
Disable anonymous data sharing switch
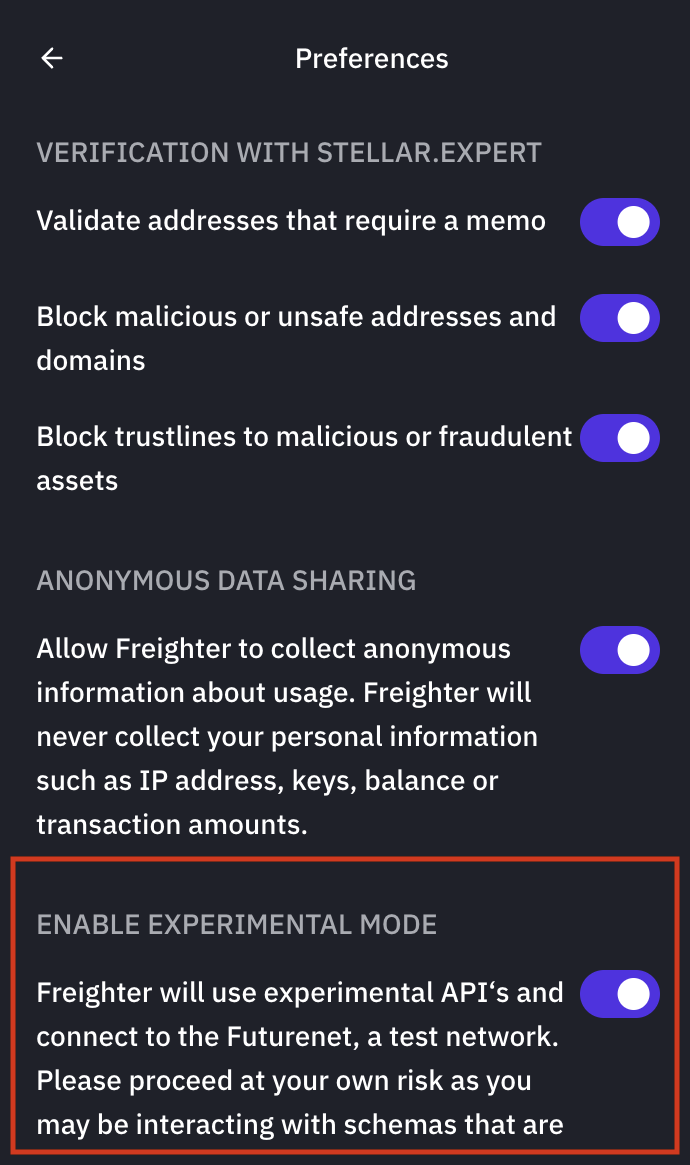(619, 650)
